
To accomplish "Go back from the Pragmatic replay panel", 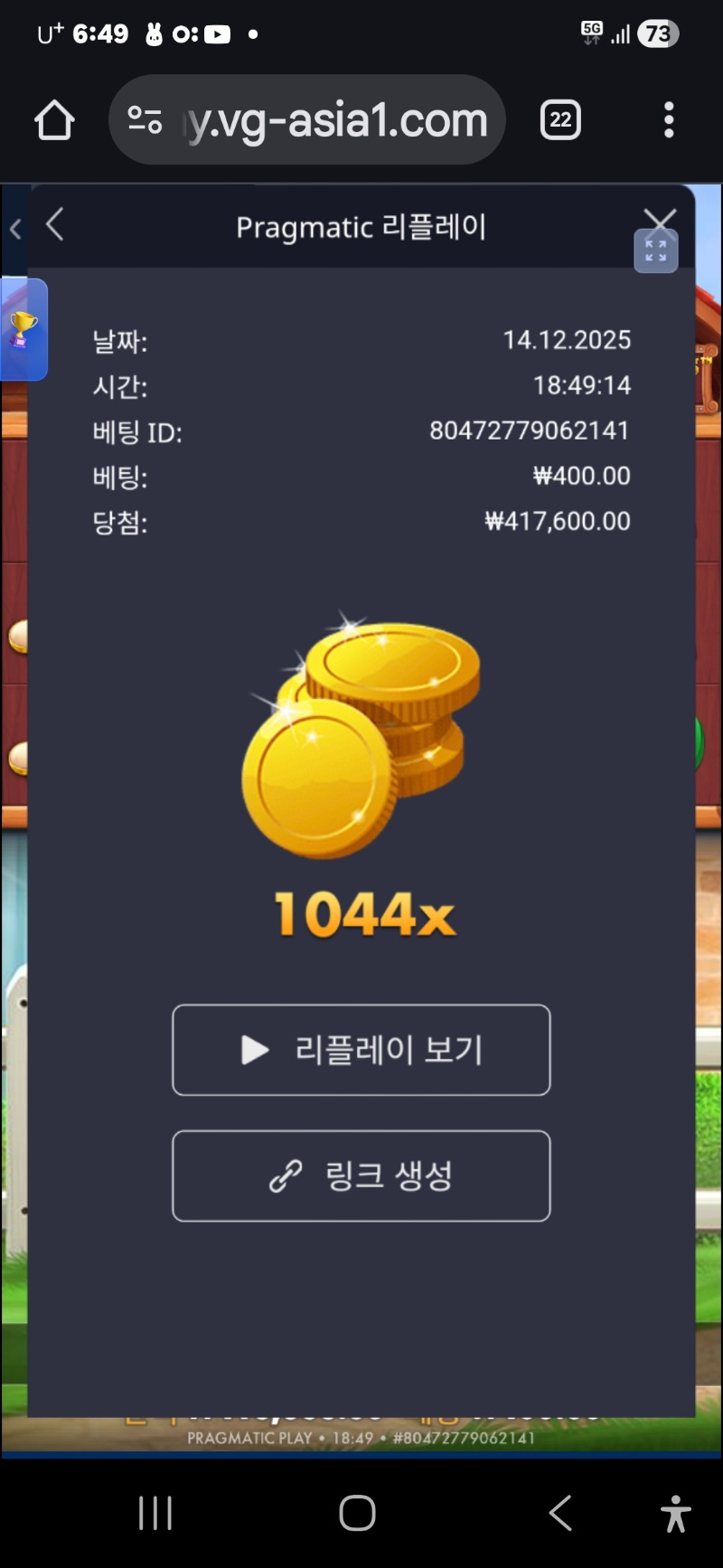I will tap(55, 225).
